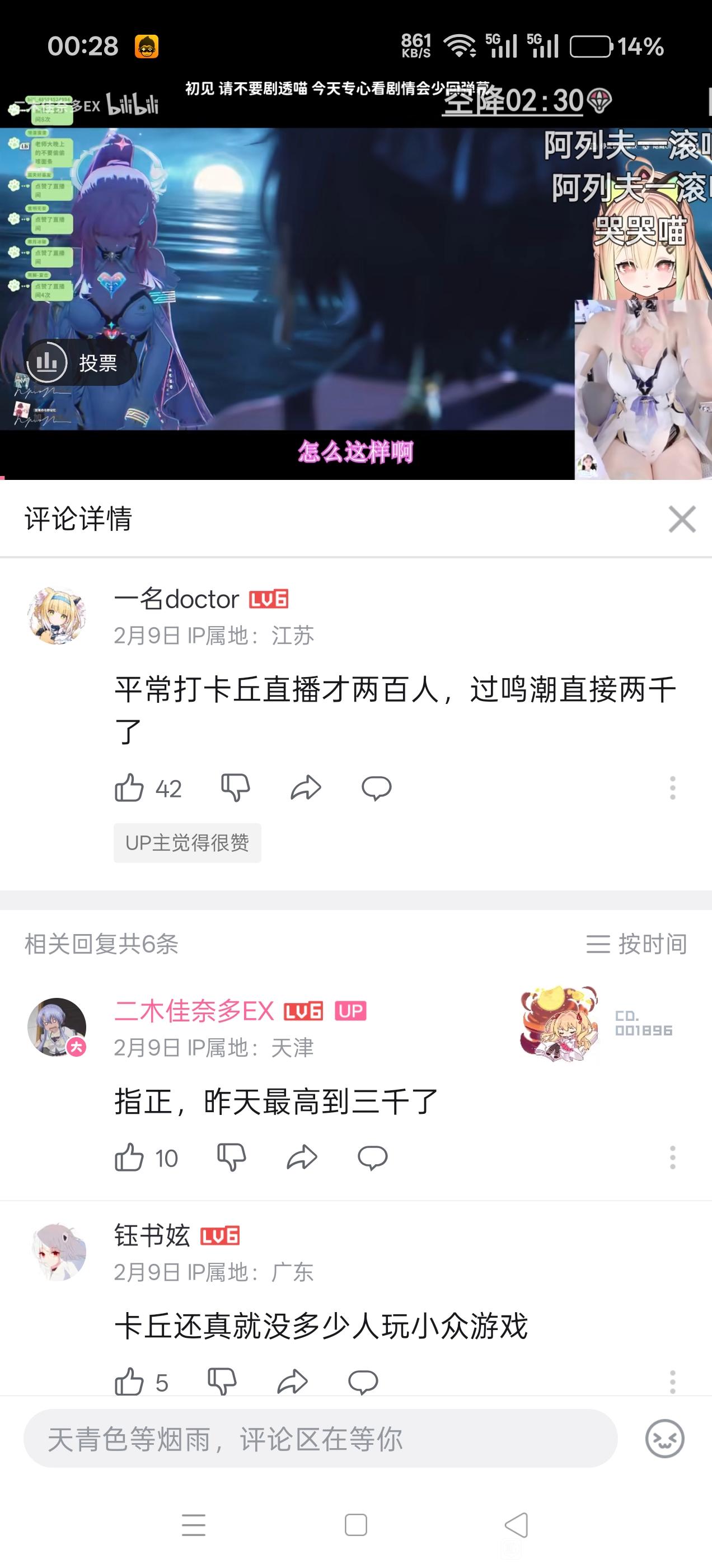Share 一名doctor's comment
Image resolution: width=712 pixels, height=1568 pixels.
pos(306,788)
